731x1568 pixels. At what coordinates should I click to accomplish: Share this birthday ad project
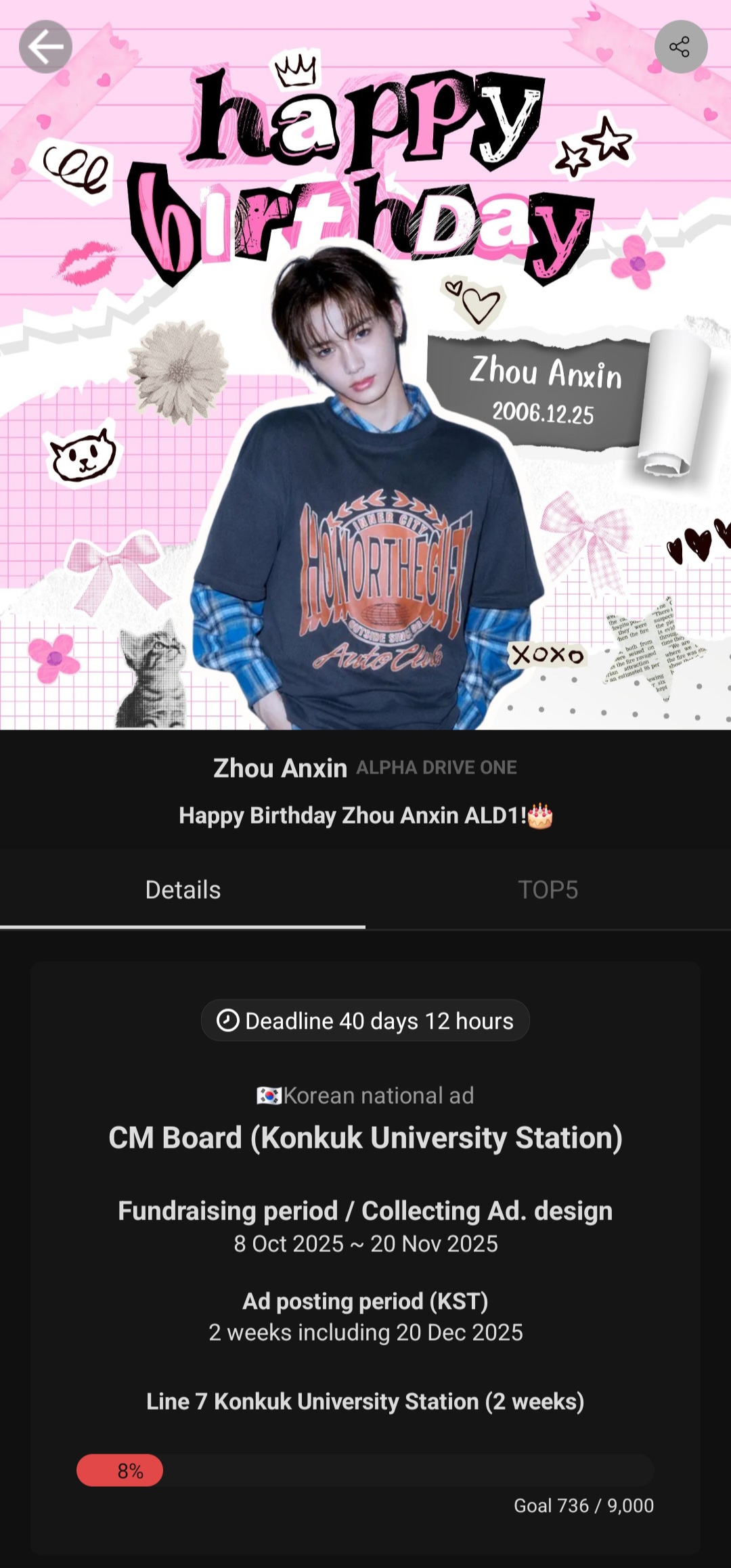tap(680, 47)
